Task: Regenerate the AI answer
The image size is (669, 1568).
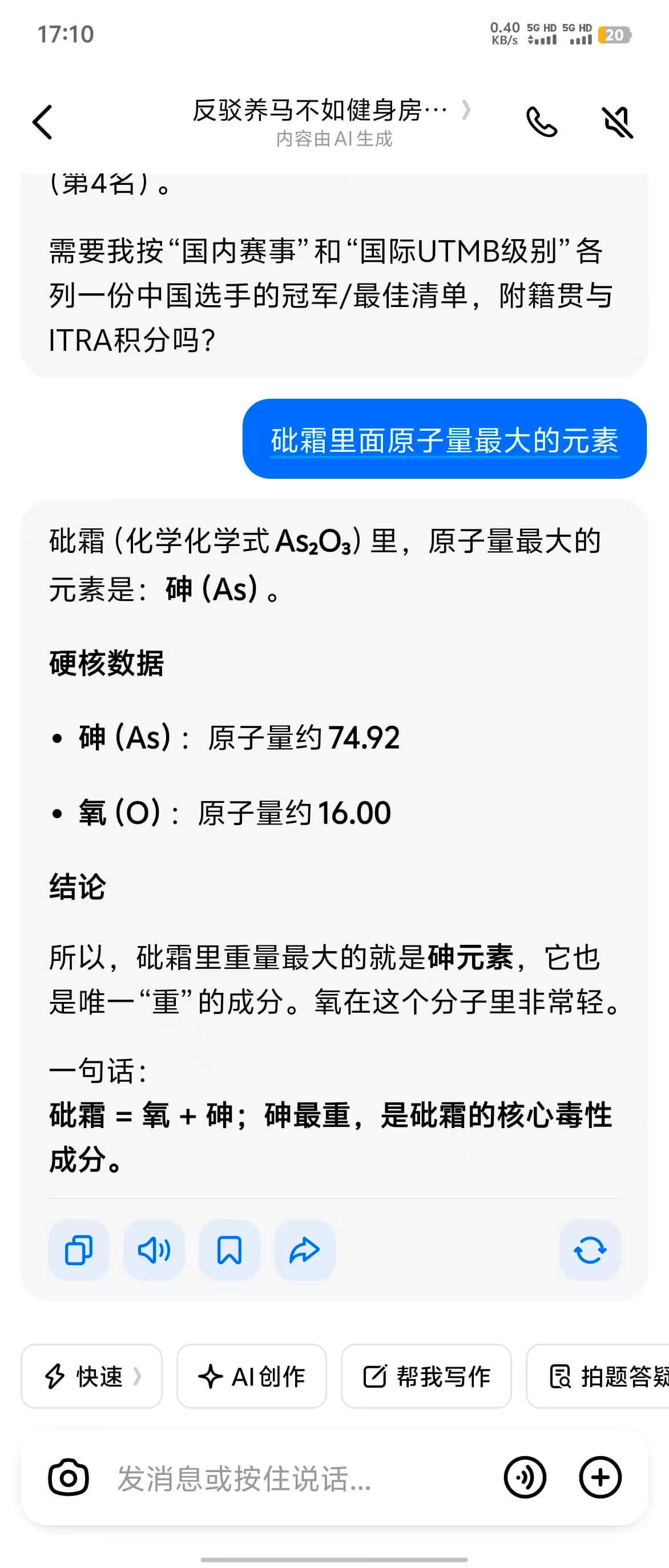Action: pyautogui.click(x=589, y=1250)
